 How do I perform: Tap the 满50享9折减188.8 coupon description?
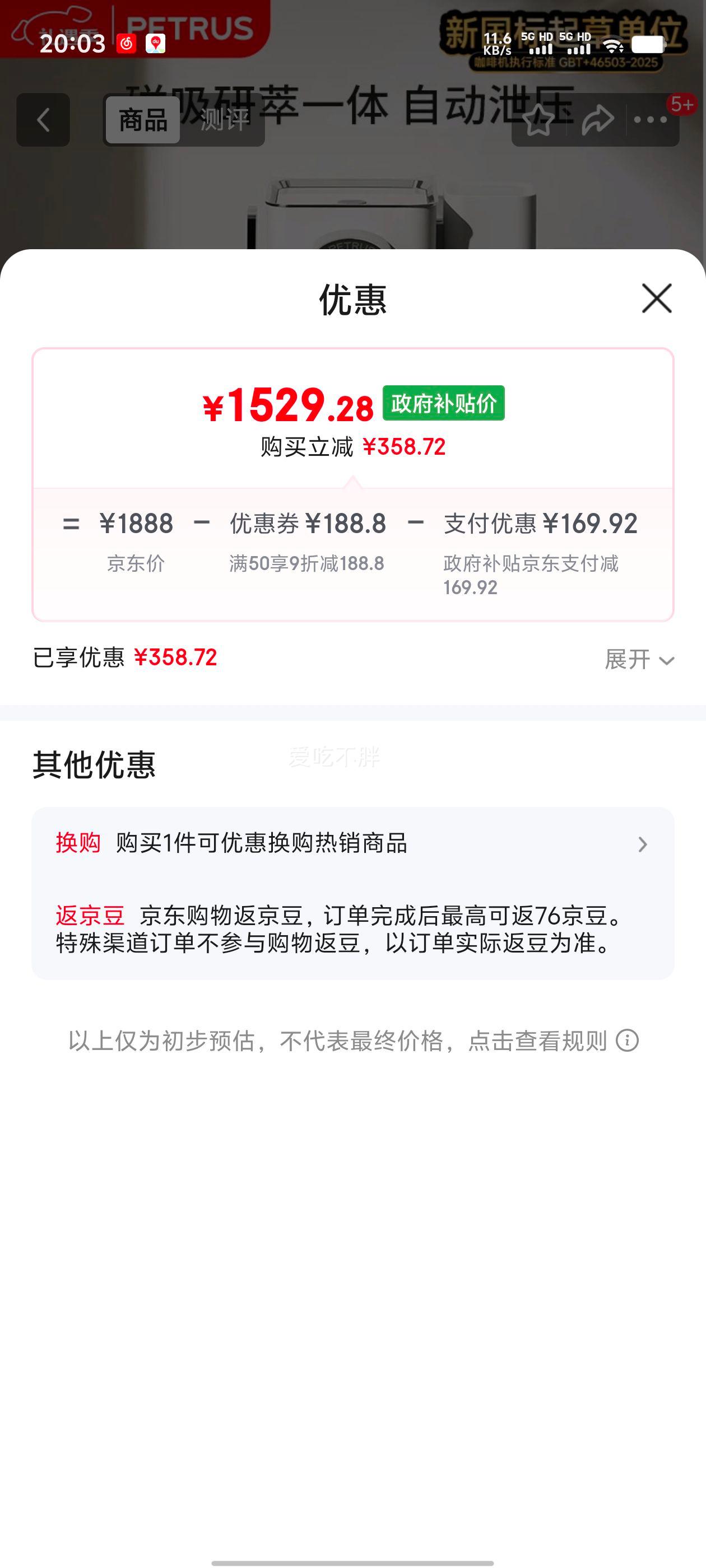tap(307, 565)
